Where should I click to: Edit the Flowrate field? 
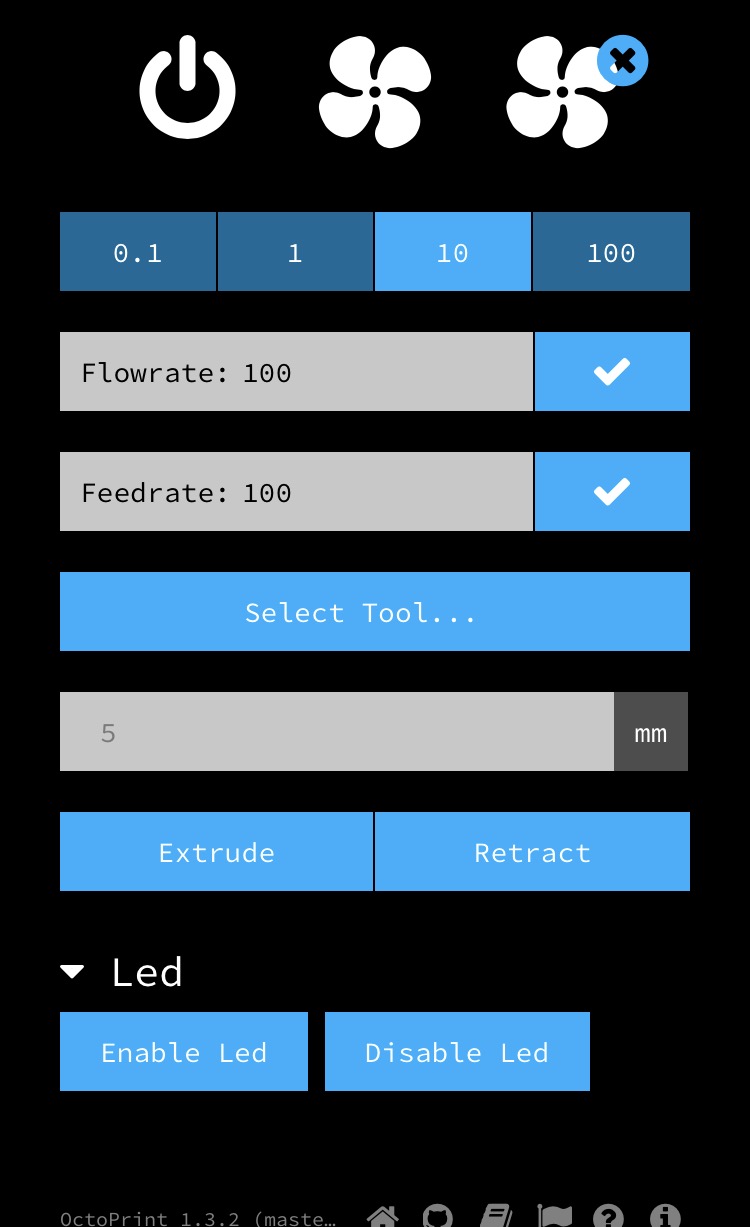(x=296, y=372)
